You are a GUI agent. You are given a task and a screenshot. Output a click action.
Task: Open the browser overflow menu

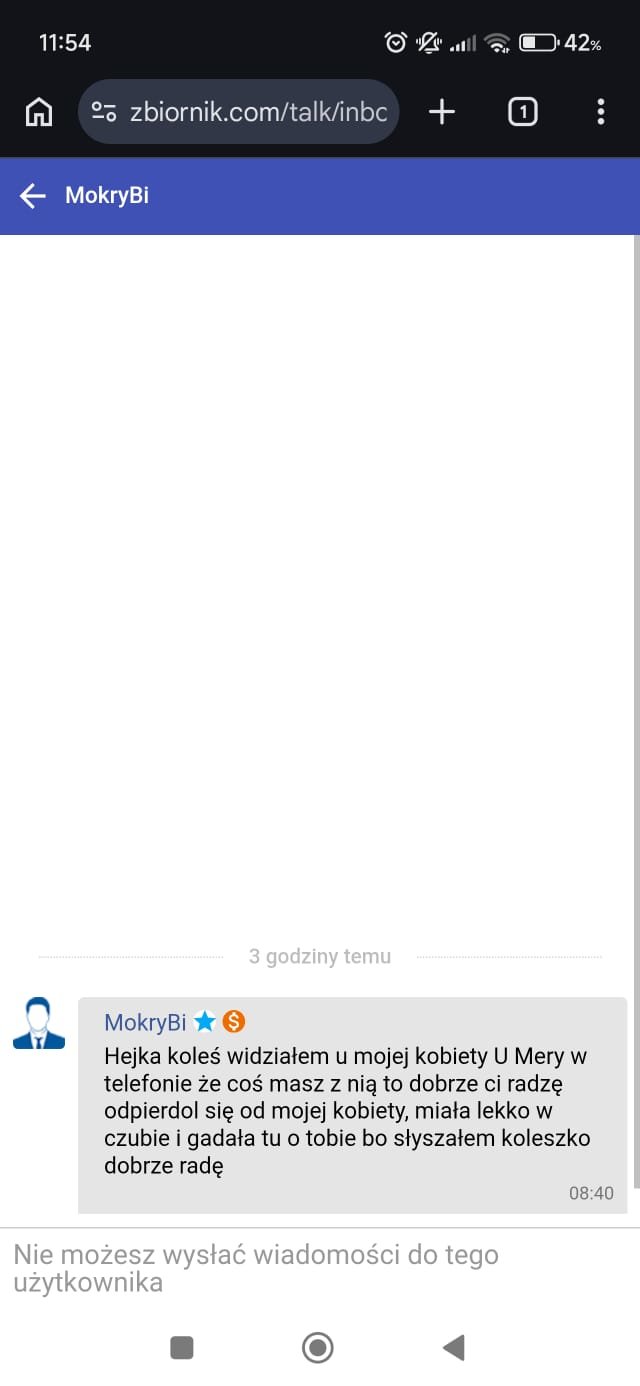click(600, 112)
